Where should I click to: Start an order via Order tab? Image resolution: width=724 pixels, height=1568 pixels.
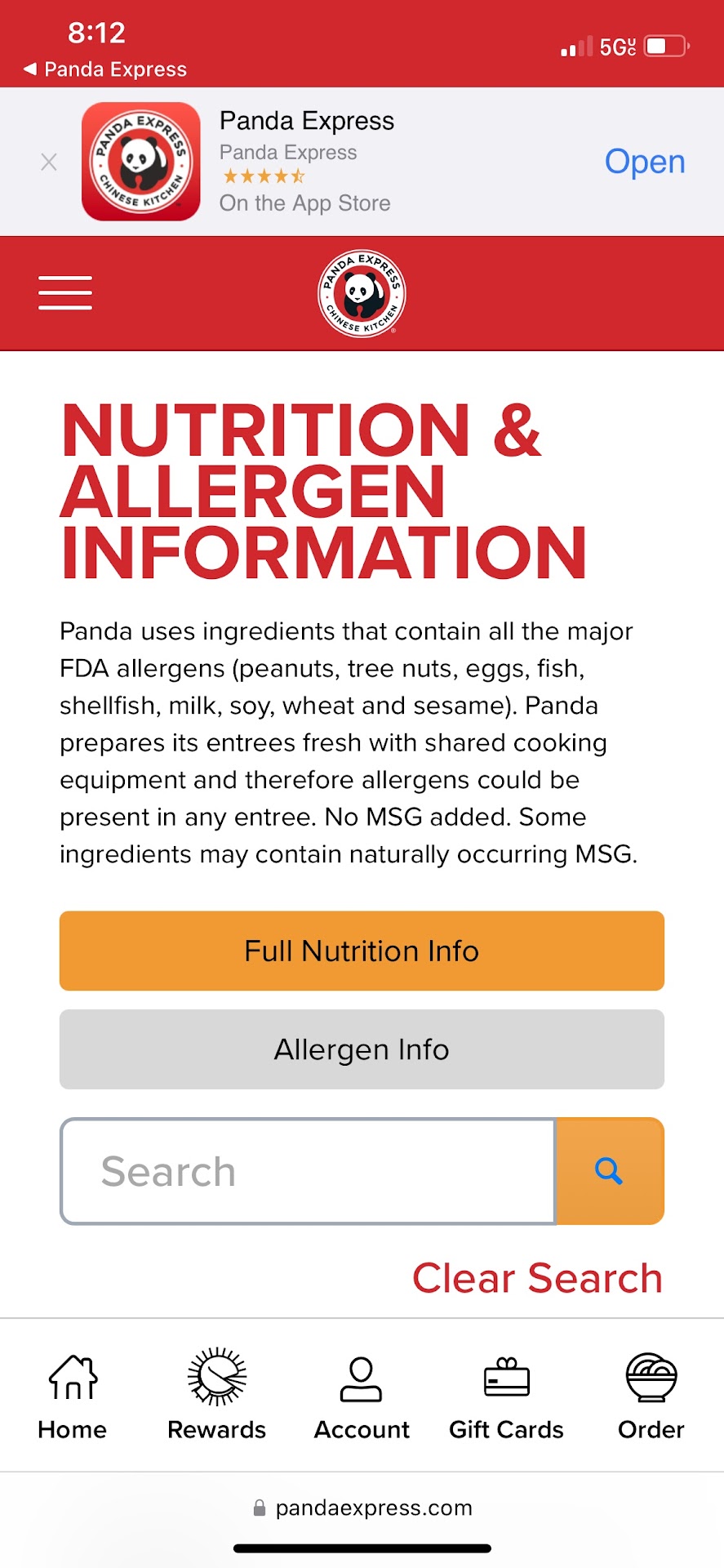pos(651,1395)
